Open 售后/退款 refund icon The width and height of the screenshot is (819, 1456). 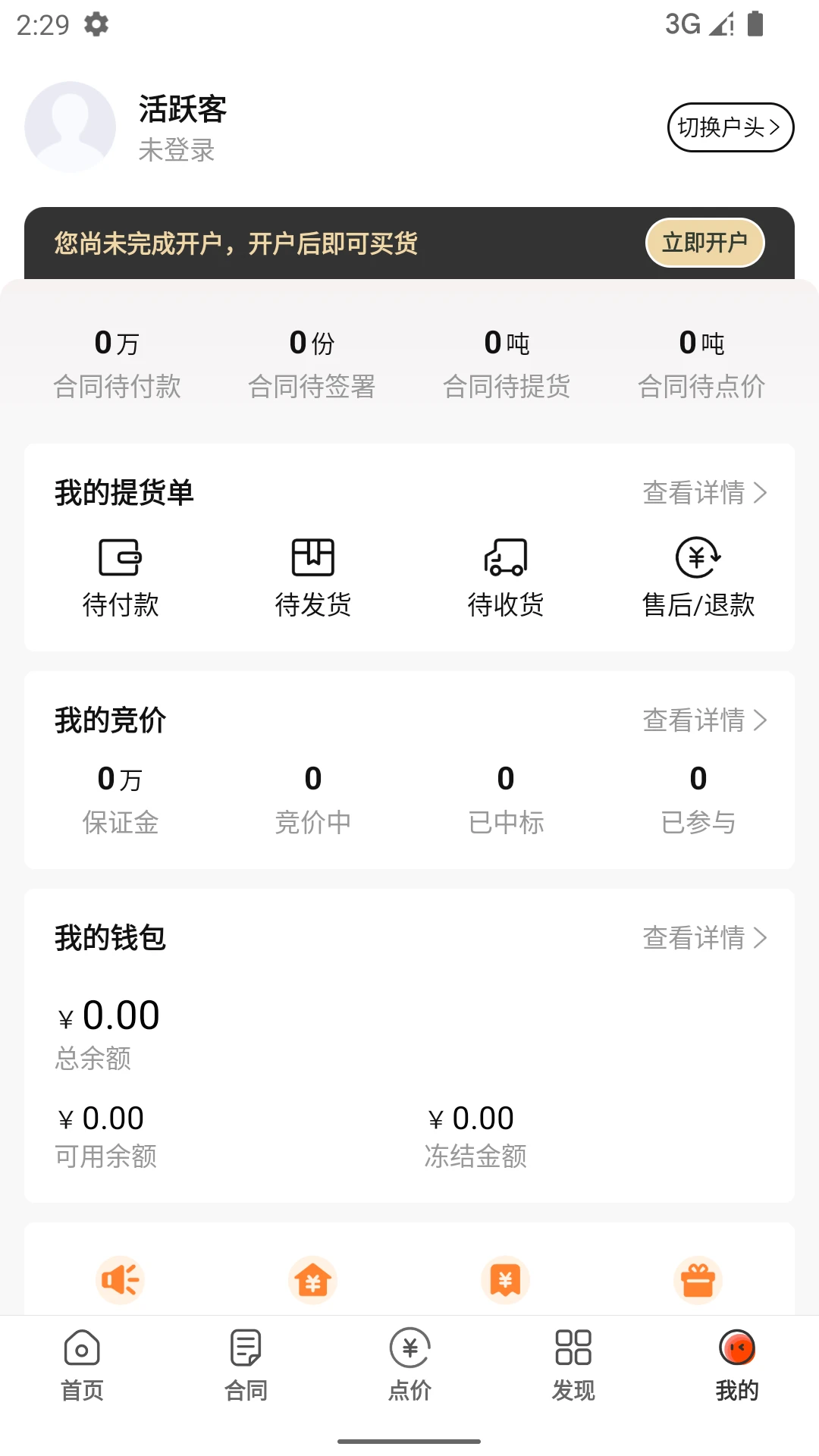coord(698,576)
